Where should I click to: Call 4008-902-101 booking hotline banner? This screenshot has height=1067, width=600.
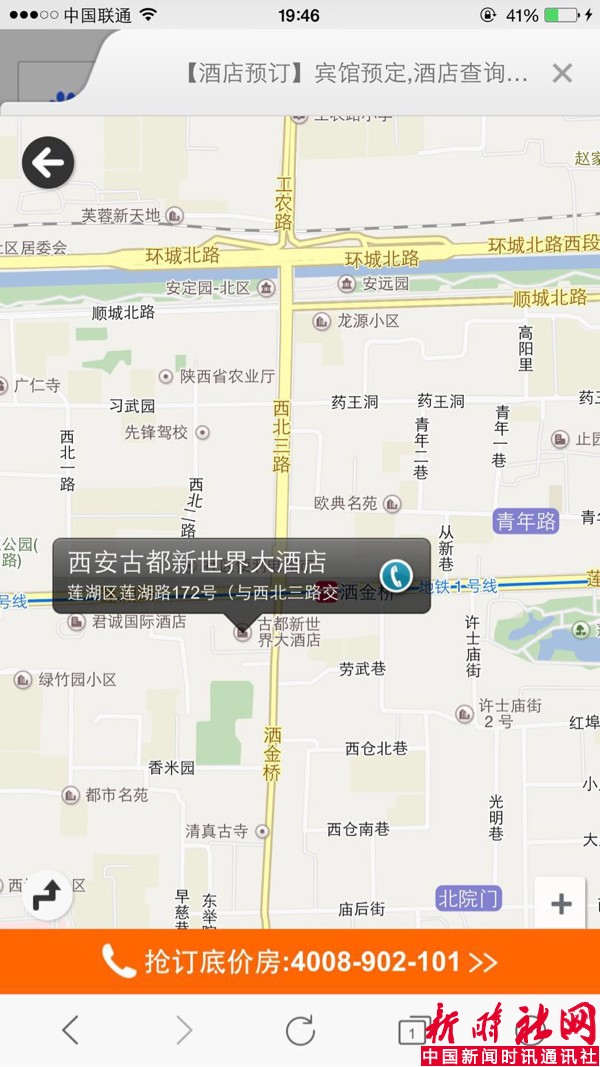pos(300,962)
